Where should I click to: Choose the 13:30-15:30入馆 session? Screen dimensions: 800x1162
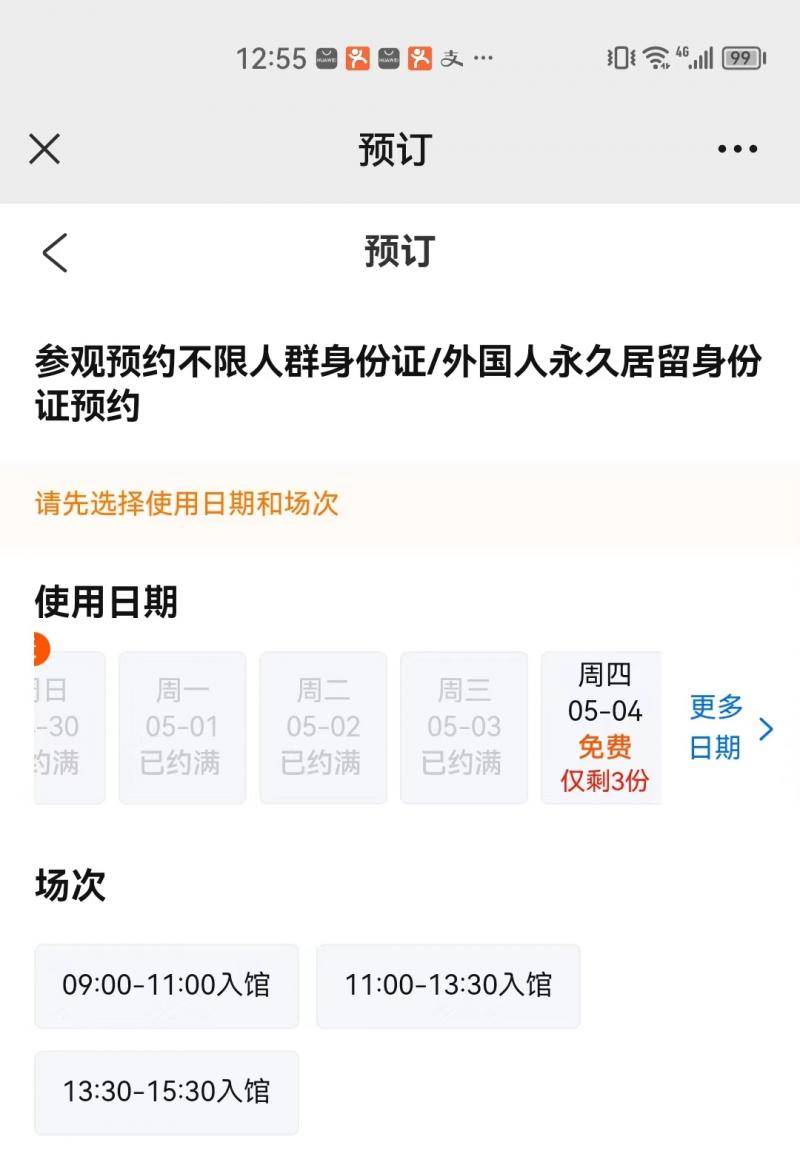166,1091
